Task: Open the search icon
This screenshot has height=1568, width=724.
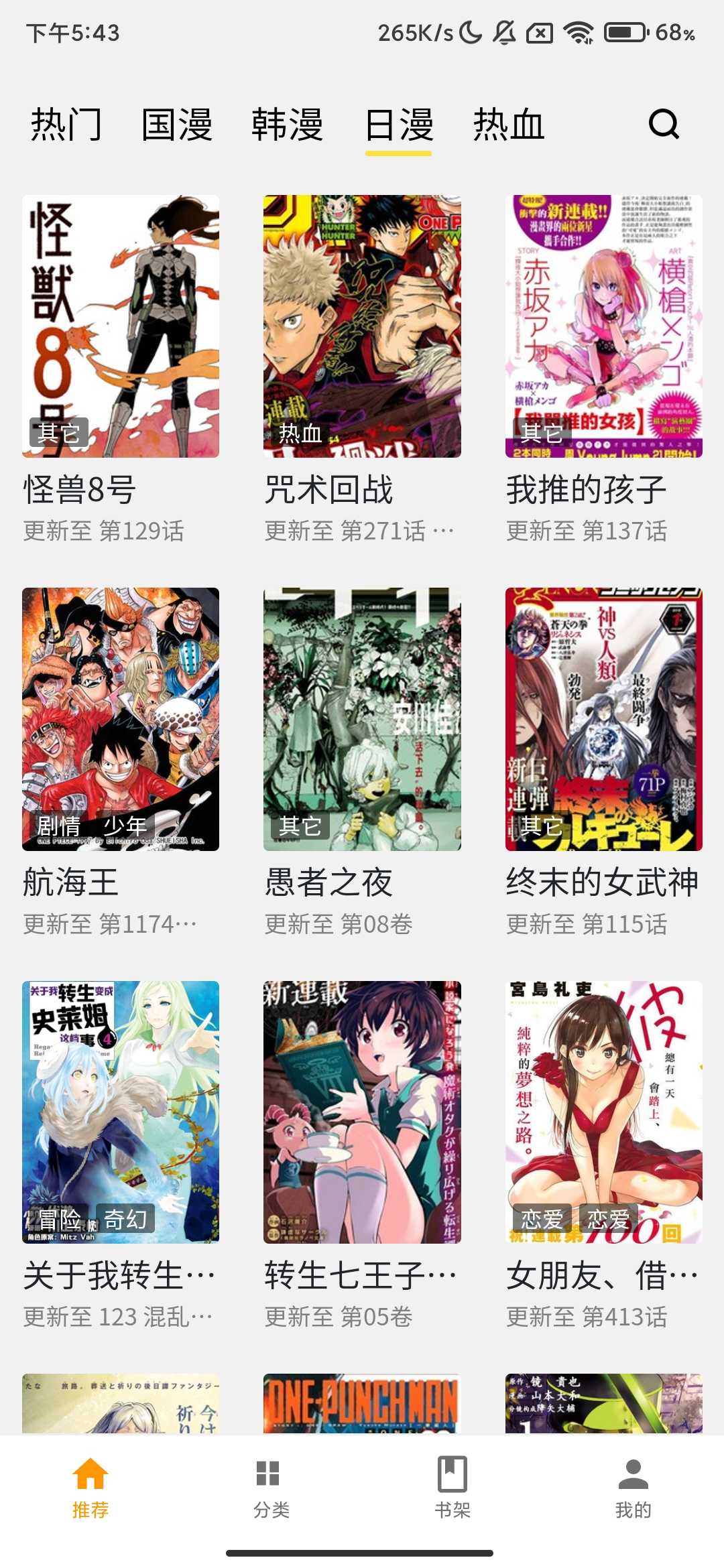Action: [664, 124]
